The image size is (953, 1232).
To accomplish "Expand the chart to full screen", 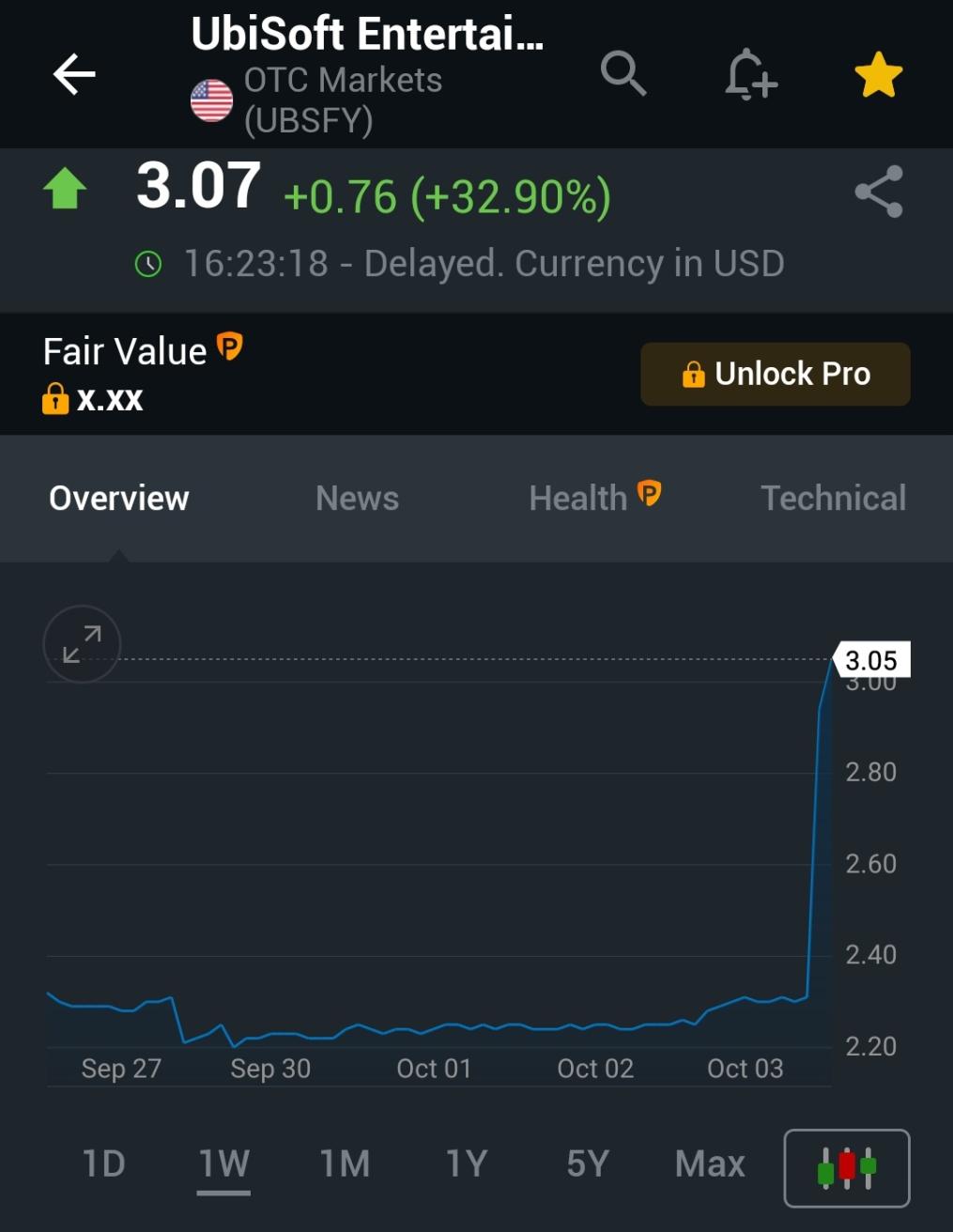I will tap(83, 644).
